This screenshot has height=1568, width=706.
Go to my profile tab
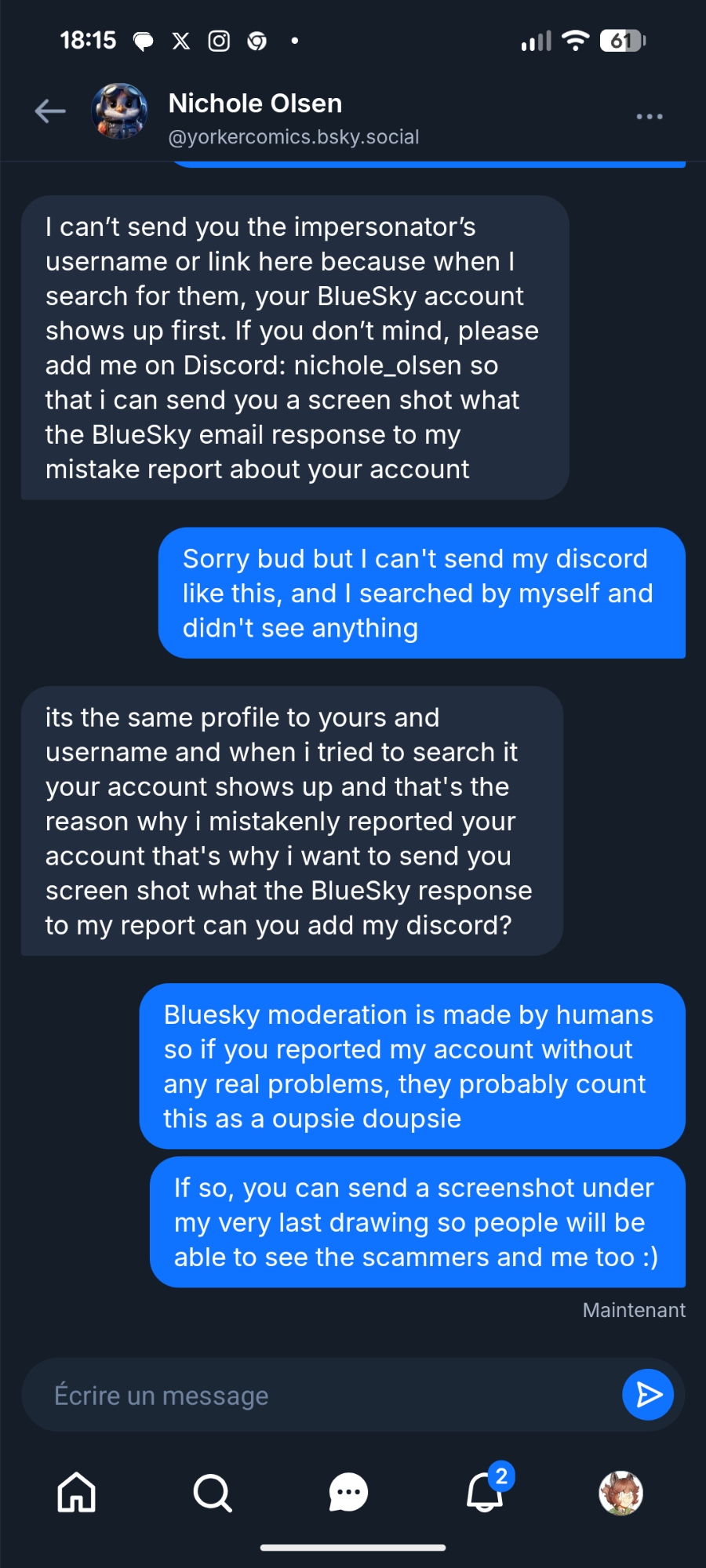(x=620, y=1492)
